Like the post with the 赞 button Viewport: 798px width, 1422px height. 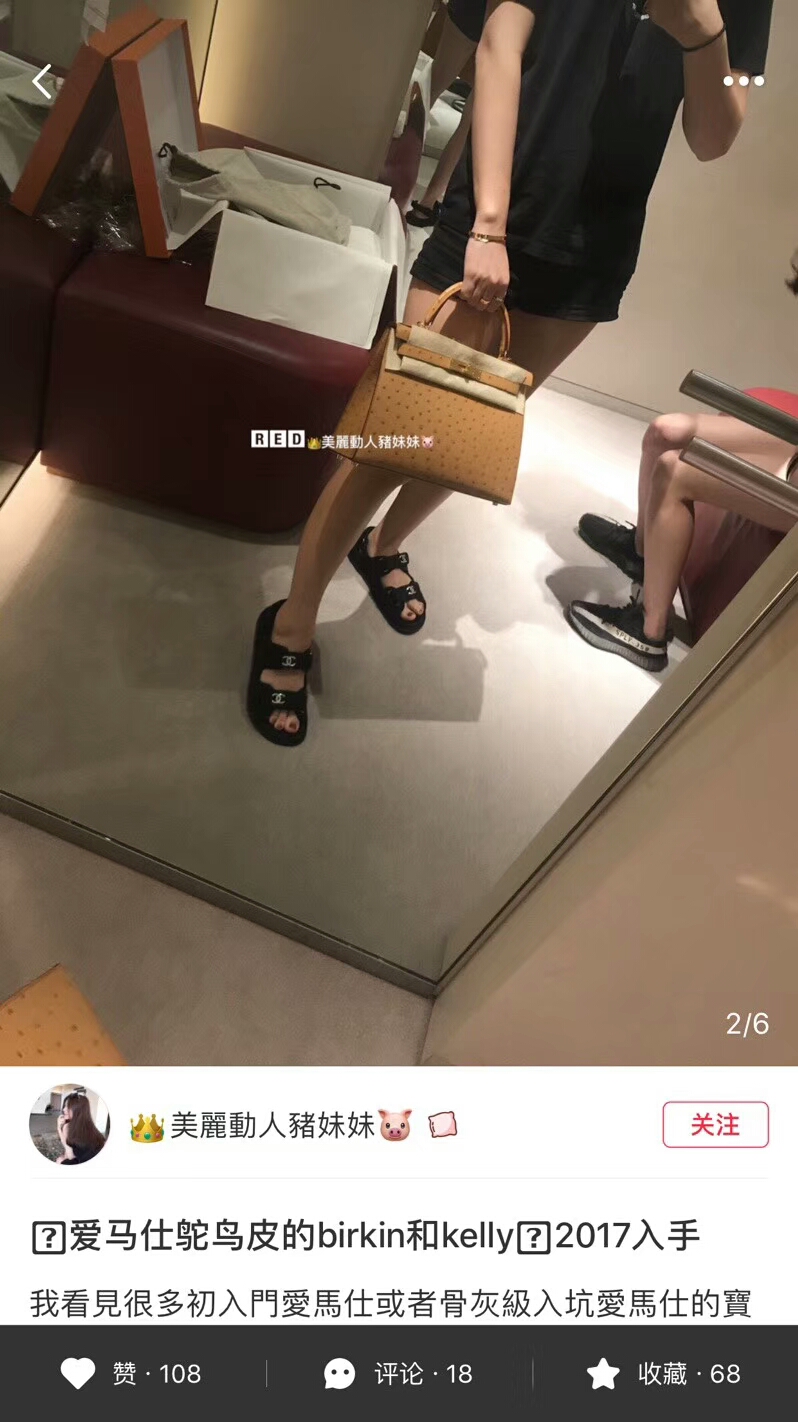tap(131, 1374)
